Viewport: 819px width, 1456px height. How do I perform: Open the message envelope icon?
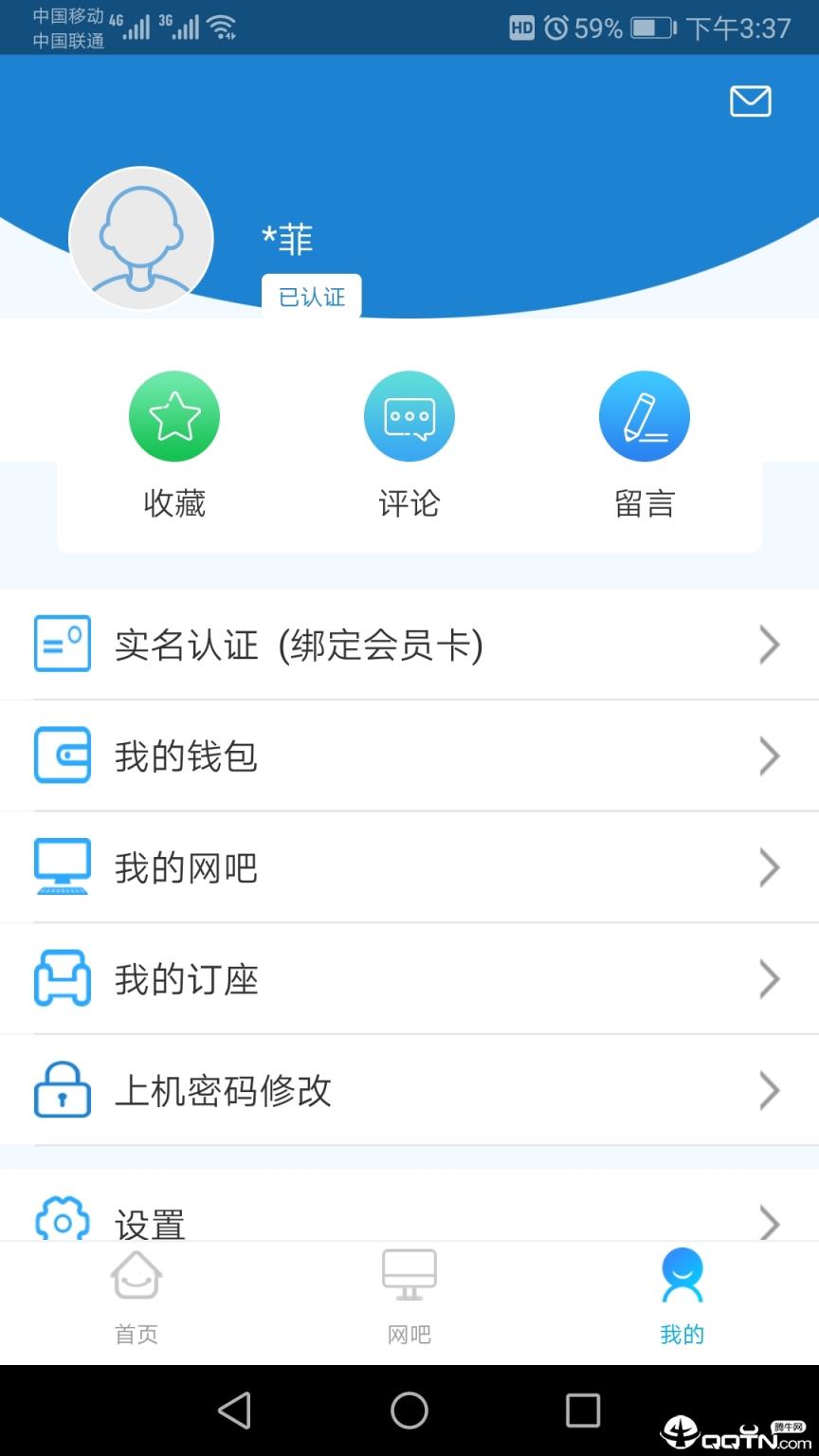[x=749, y=101]
